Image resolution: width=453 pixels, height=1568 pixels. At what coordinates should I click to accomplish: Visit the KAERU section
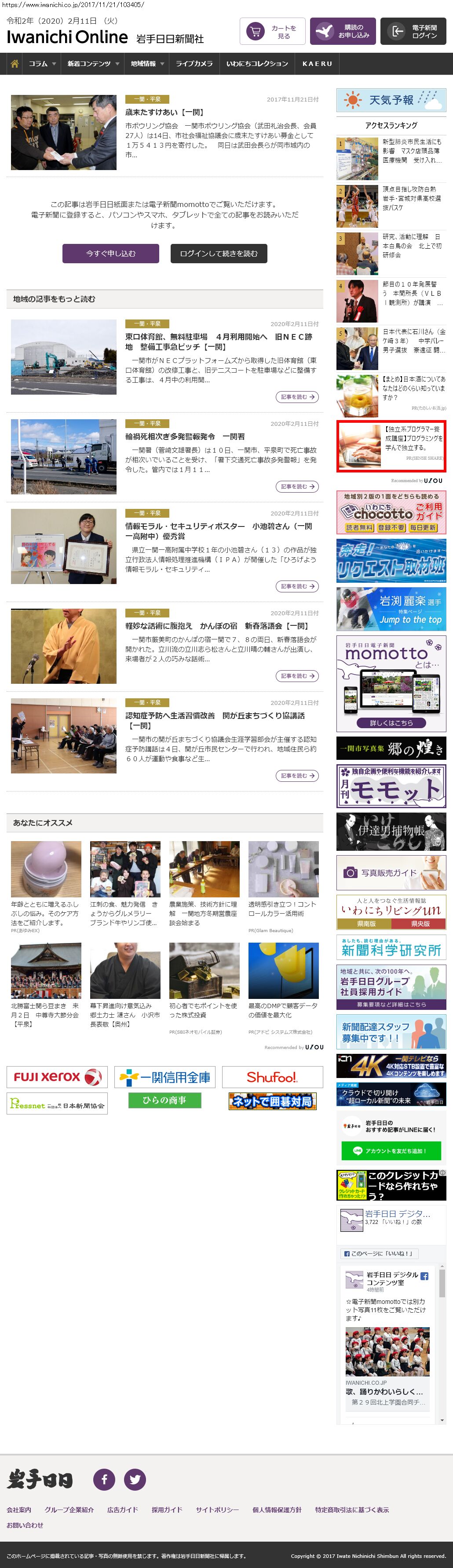click(317, 64)
